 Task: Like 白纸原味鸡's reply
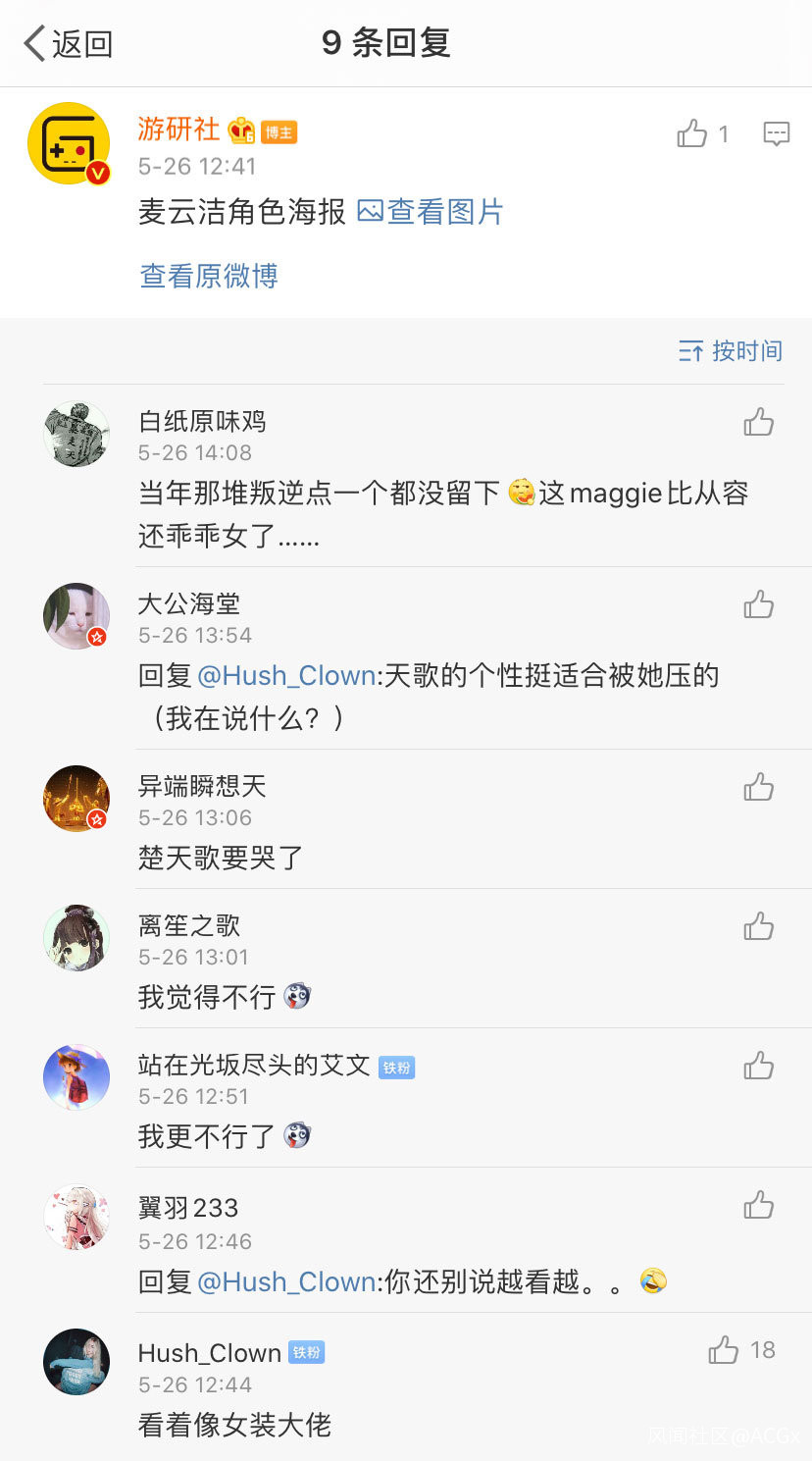click(x=758, y=423)
